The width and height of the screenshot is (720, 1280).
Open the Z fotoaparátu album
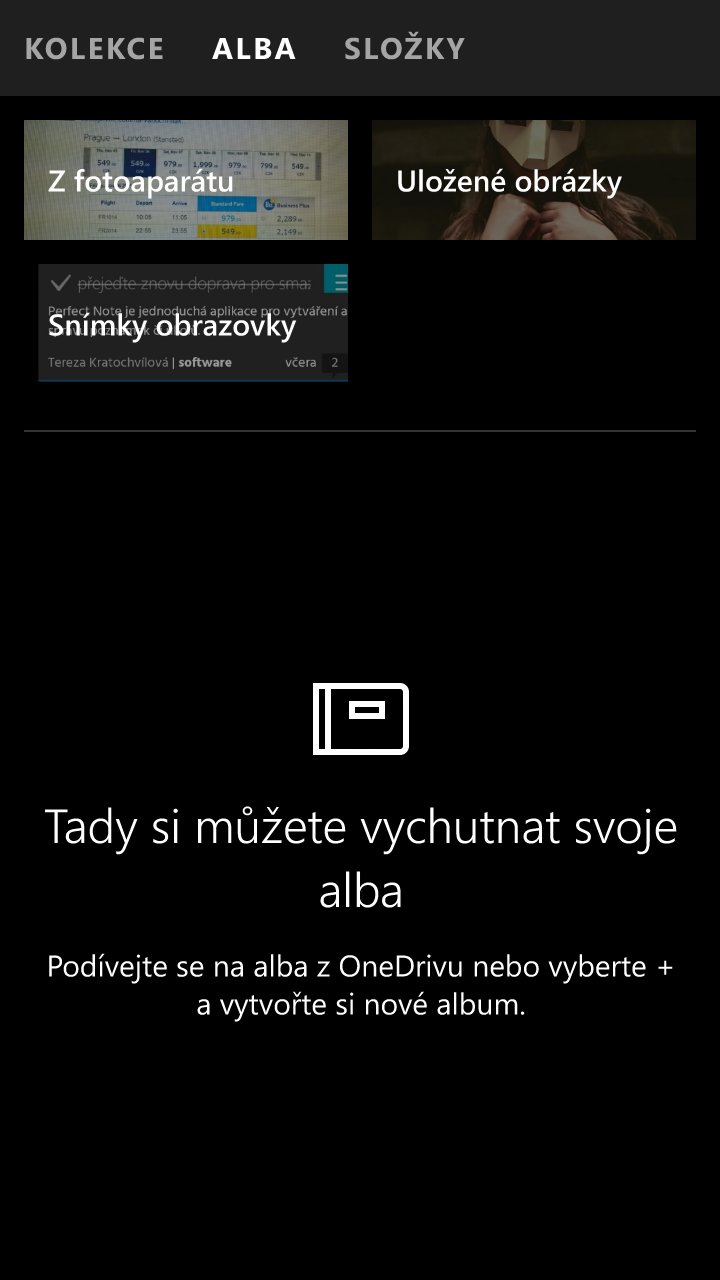(x=186, y=180)
